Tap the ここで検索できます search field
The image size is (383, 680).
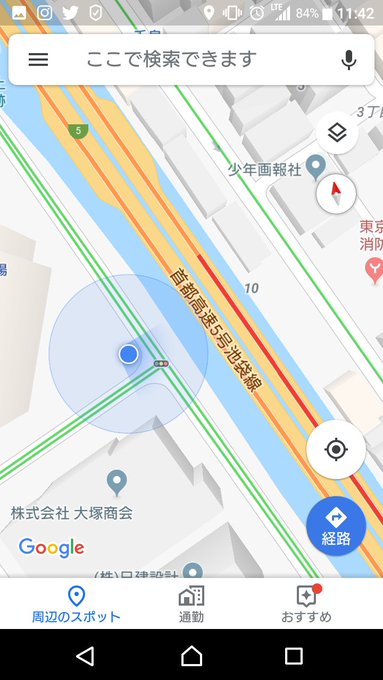(191, 59)
